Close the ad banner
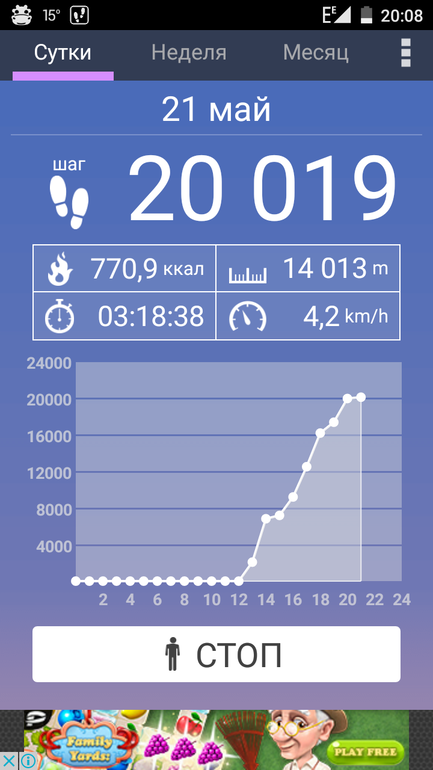The height and width of the screenshot is (770, 433). [9, 761]
